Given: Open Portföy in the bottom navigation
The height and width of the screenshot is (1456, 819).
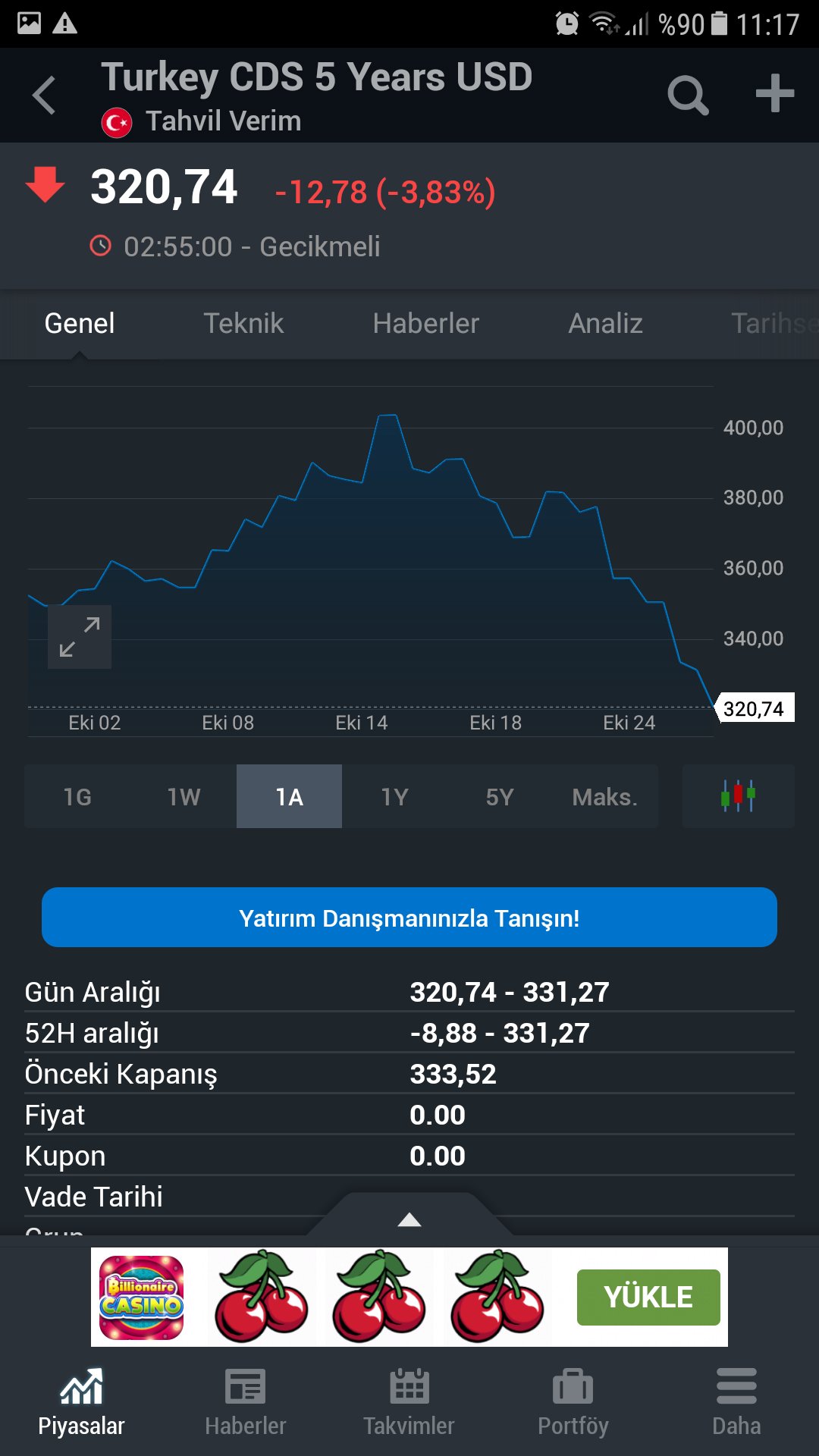Looking at the screenshot, I should 573,1403.
